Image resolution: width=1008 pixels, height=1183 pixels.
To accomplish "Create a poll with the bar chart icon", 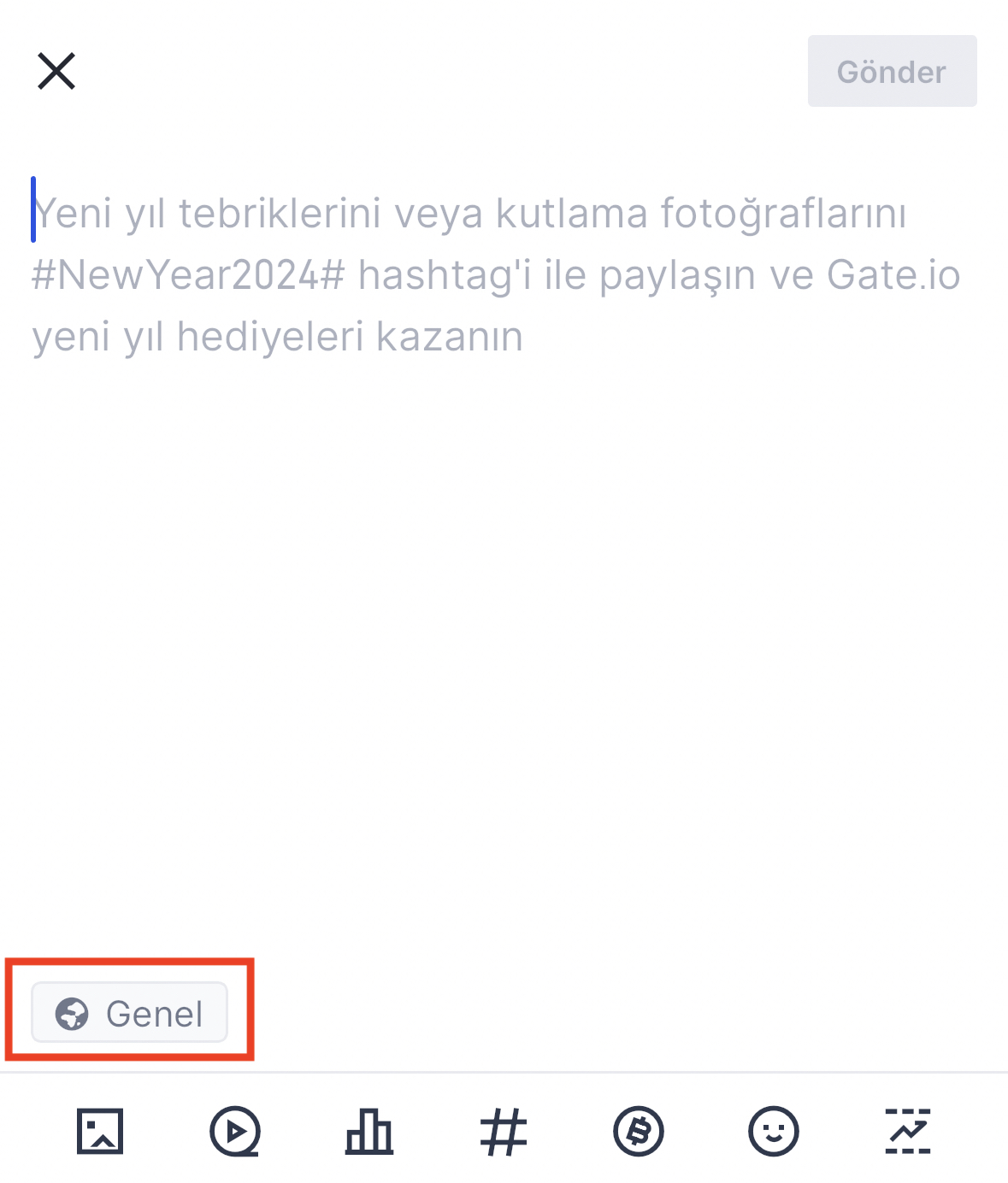I will coord(369,1131).
